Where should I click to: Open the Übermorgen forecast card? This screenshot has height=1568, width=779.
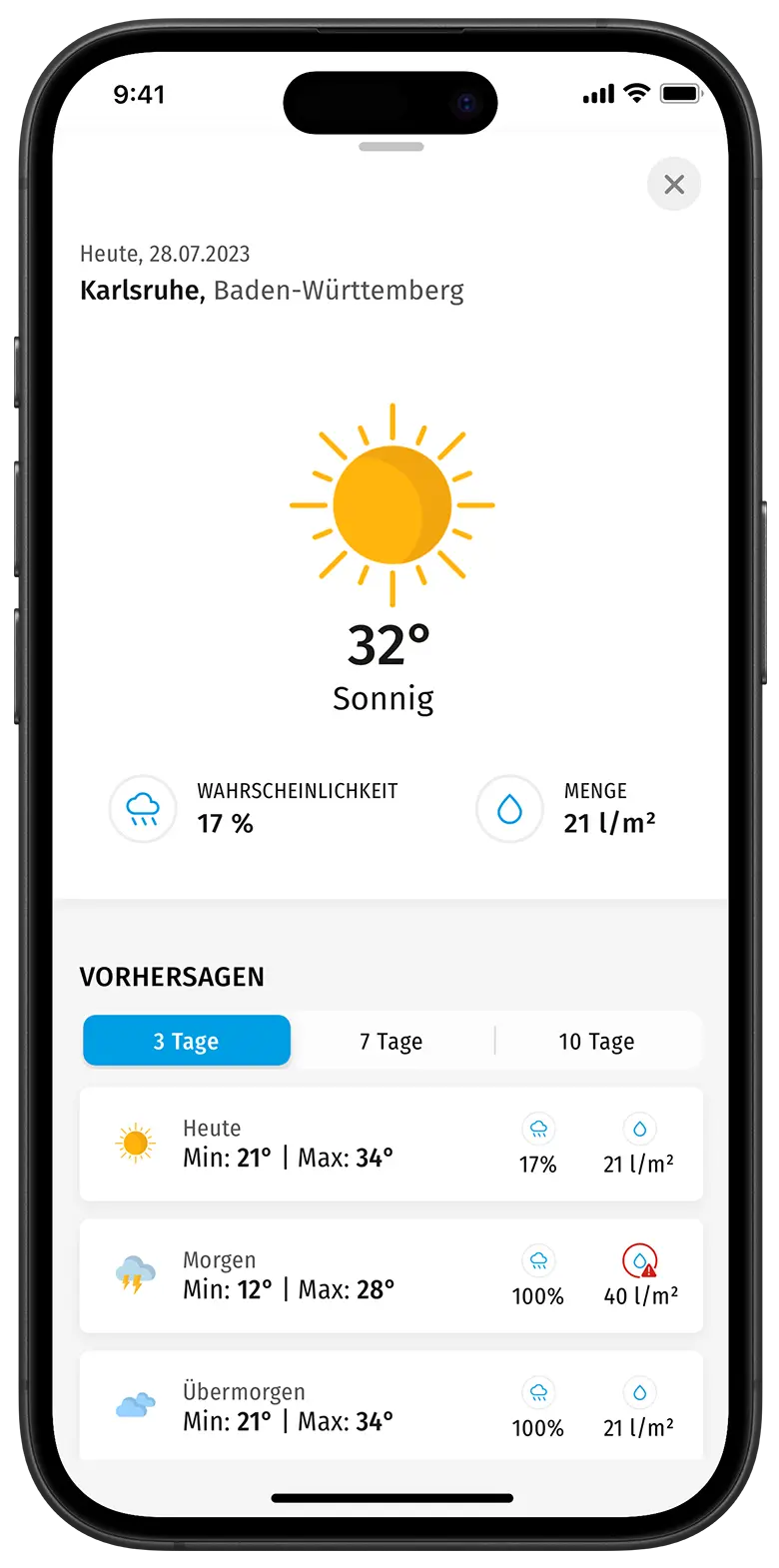coord(390,1406)
